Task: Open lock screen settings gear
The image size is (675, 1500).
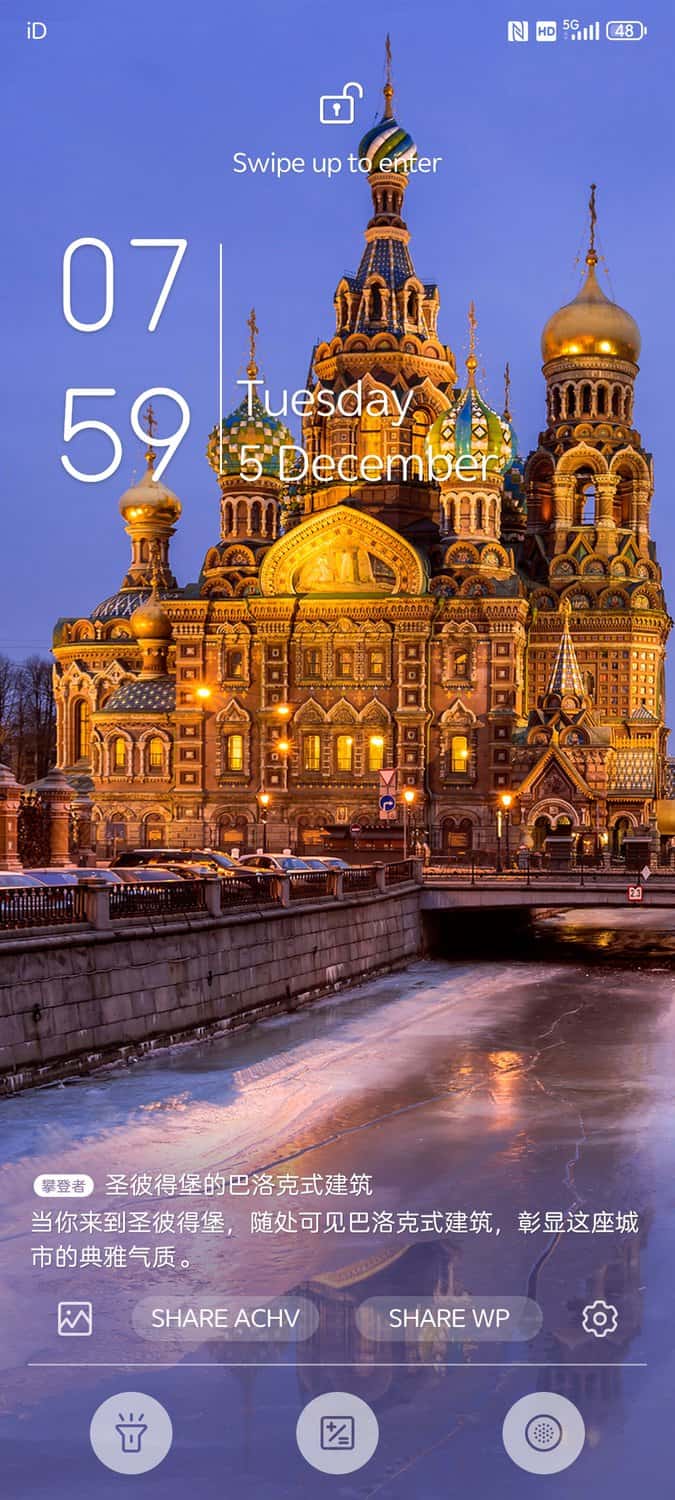Action: point(600,1319)
